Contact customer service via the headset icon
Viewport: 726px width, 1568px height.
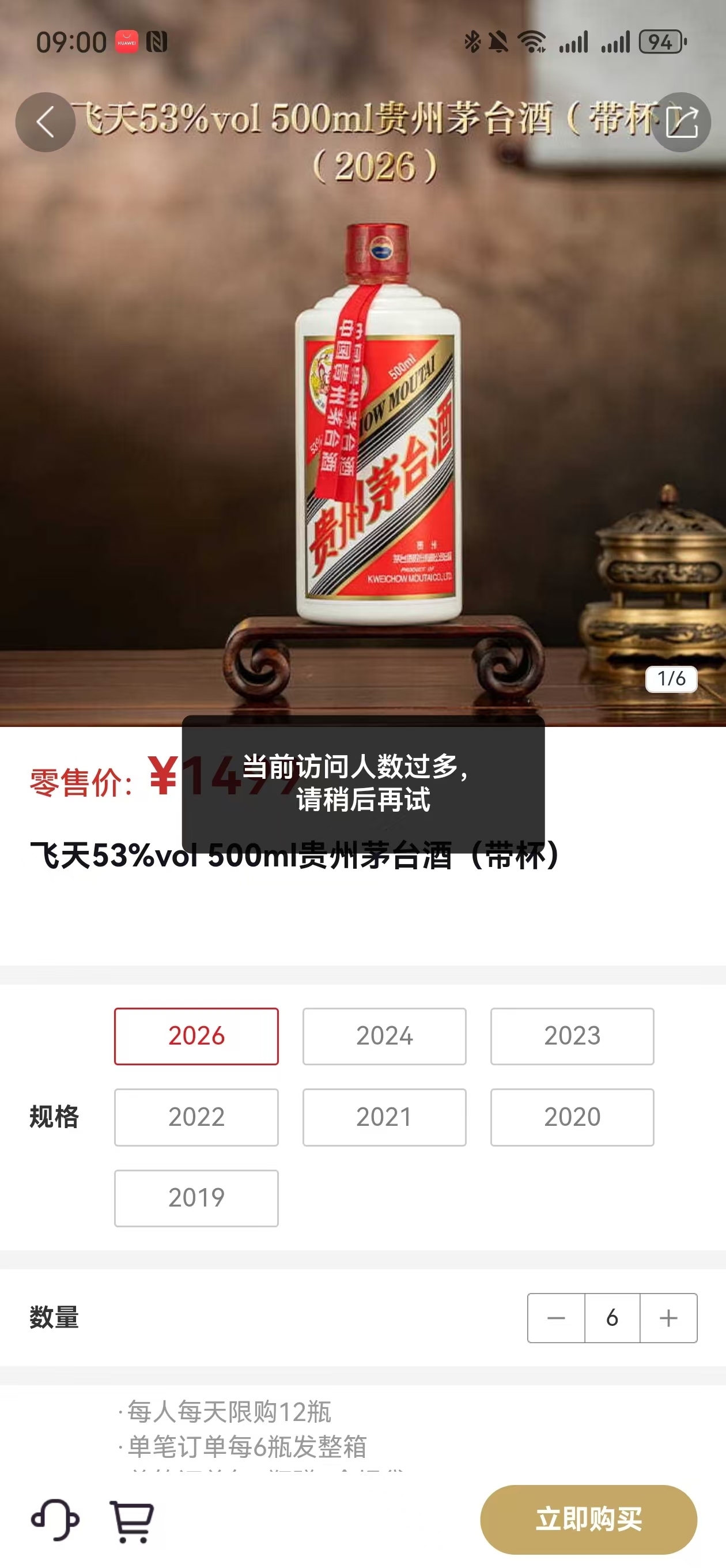[55, 1520]
